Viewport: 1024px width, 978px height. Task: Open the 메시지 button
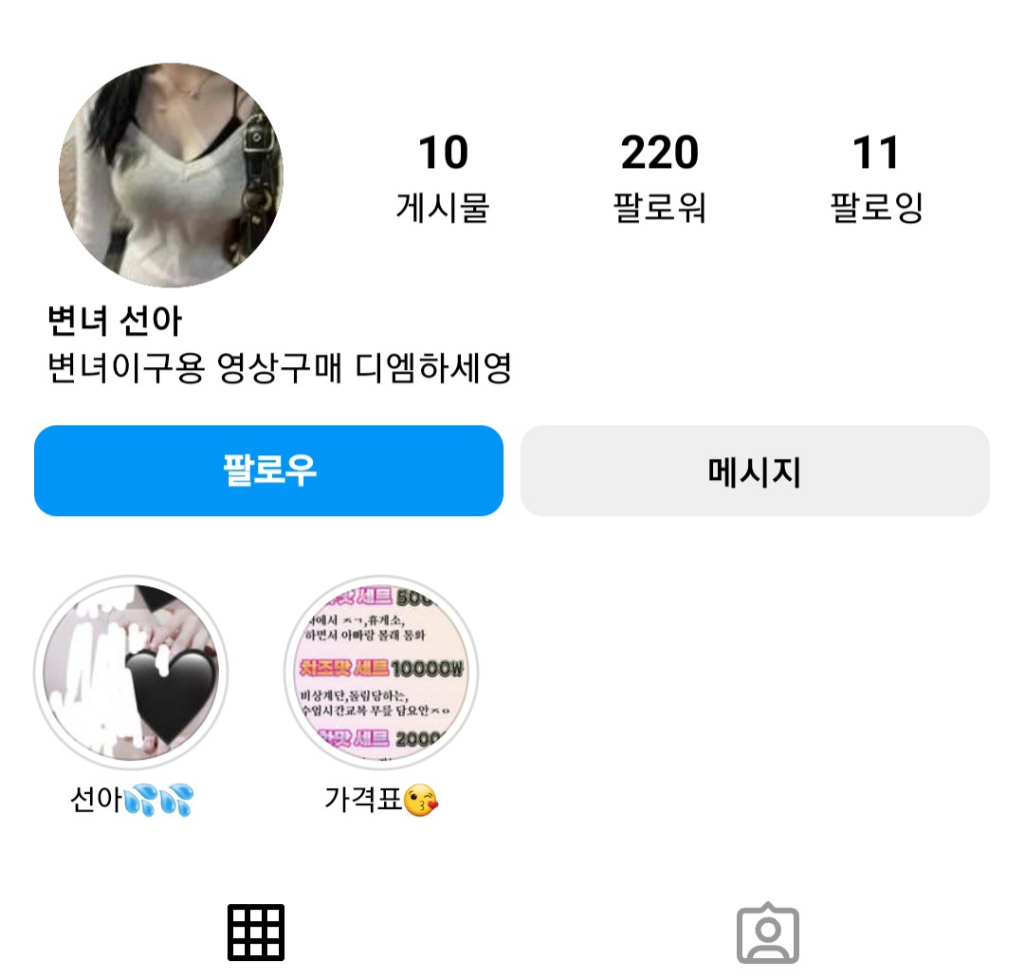coord(755,471)
